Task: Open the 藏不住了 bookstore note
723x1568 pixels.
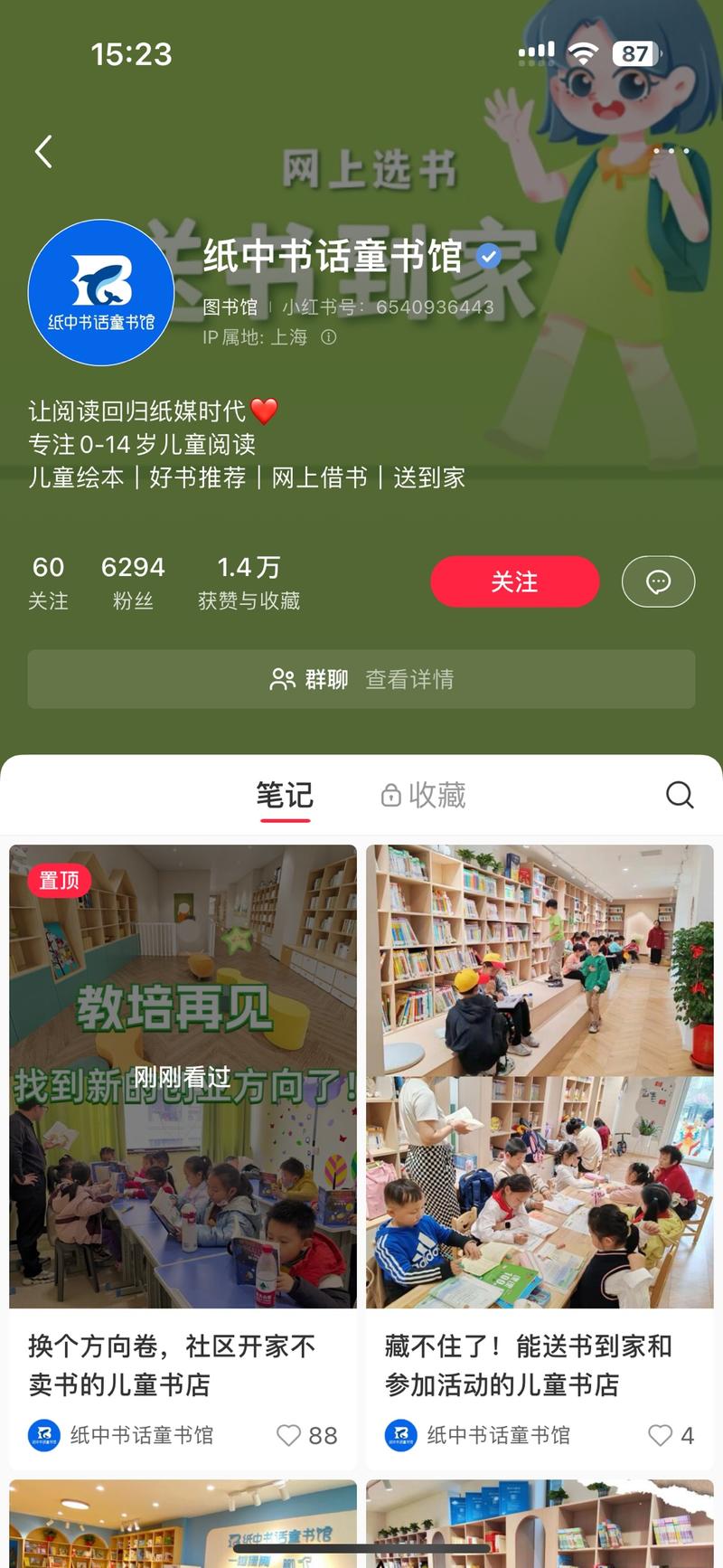Action: coord(540,1076)
